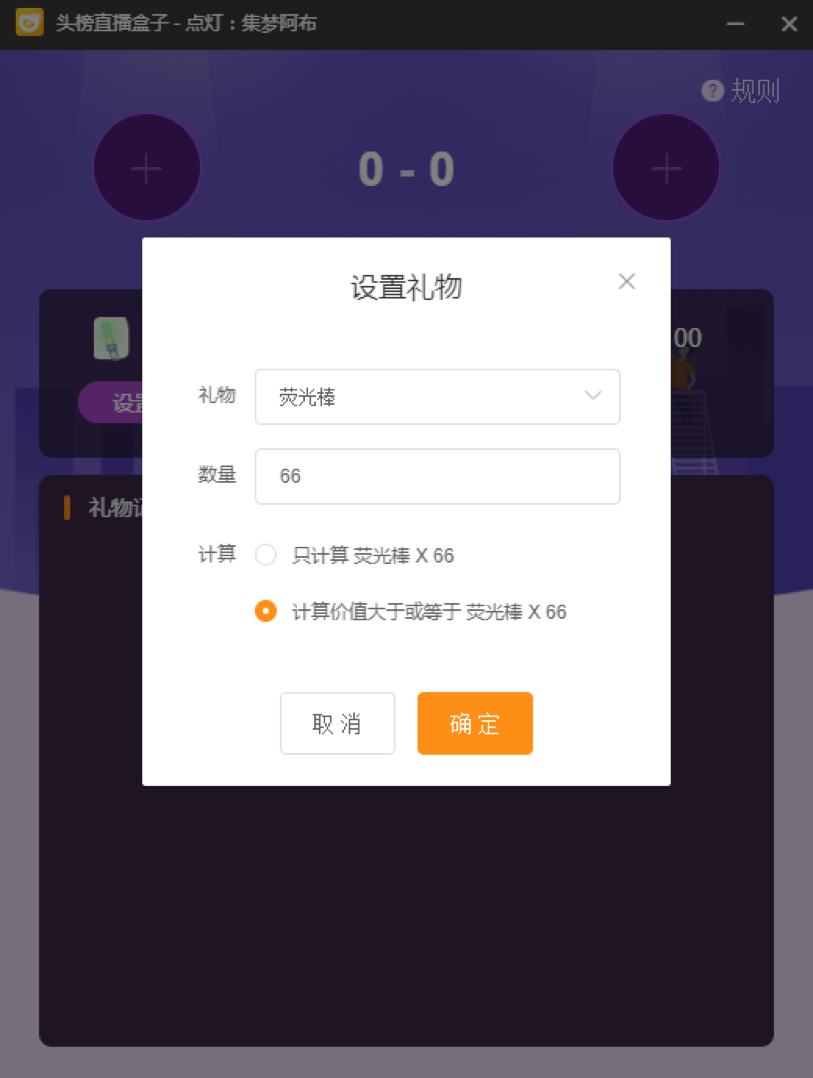The height and width of the screenshot is (1078, 813).
Task: Select 计算价值大于或等于 荧光棒 X 66 option
Action: 266,611
